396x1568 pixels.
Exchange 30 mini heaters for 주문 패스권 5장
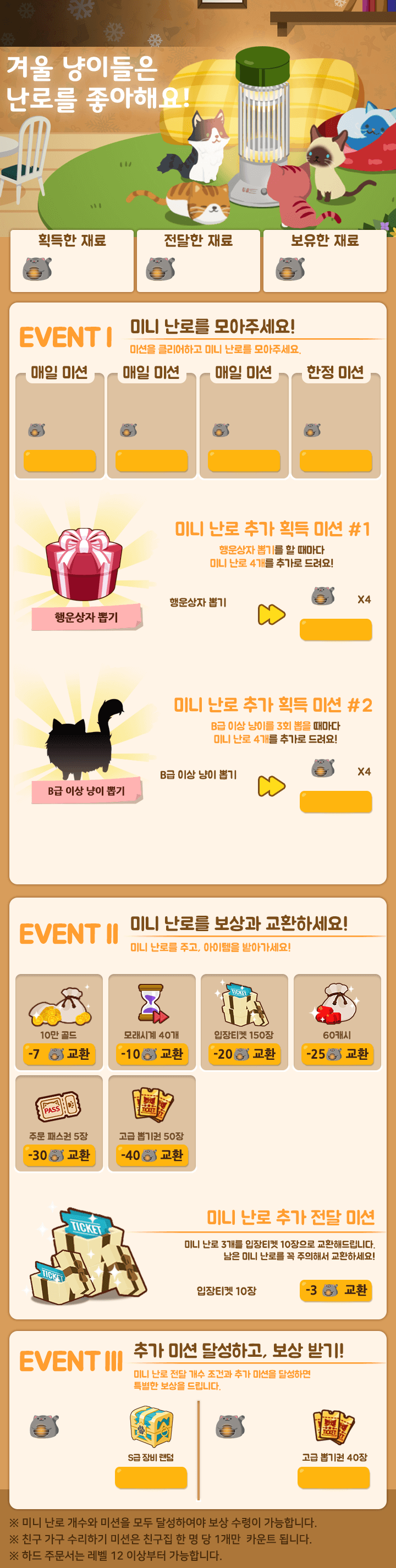coord(59,1155)
